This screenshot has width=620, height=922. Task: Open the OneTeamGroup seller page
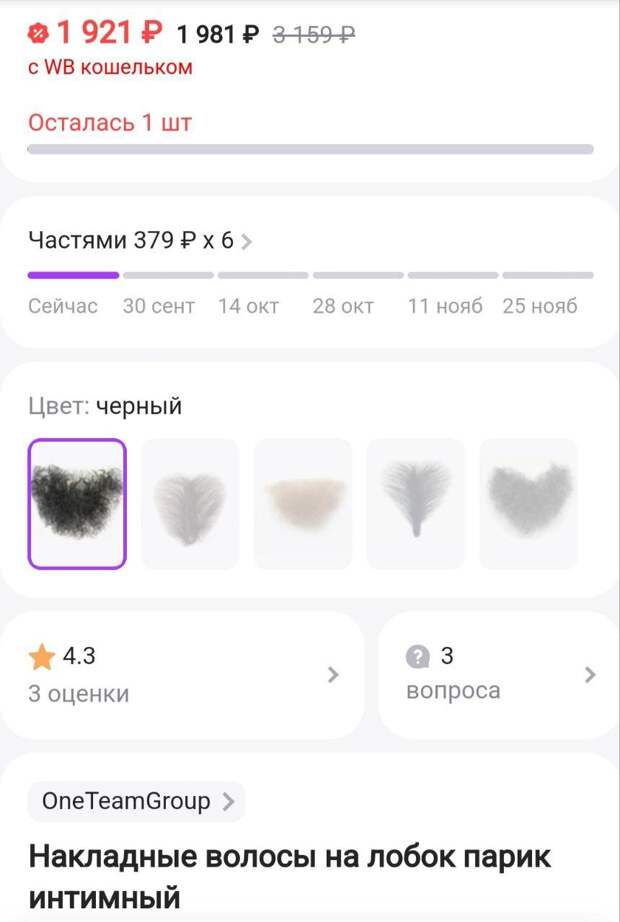[137, 801]
